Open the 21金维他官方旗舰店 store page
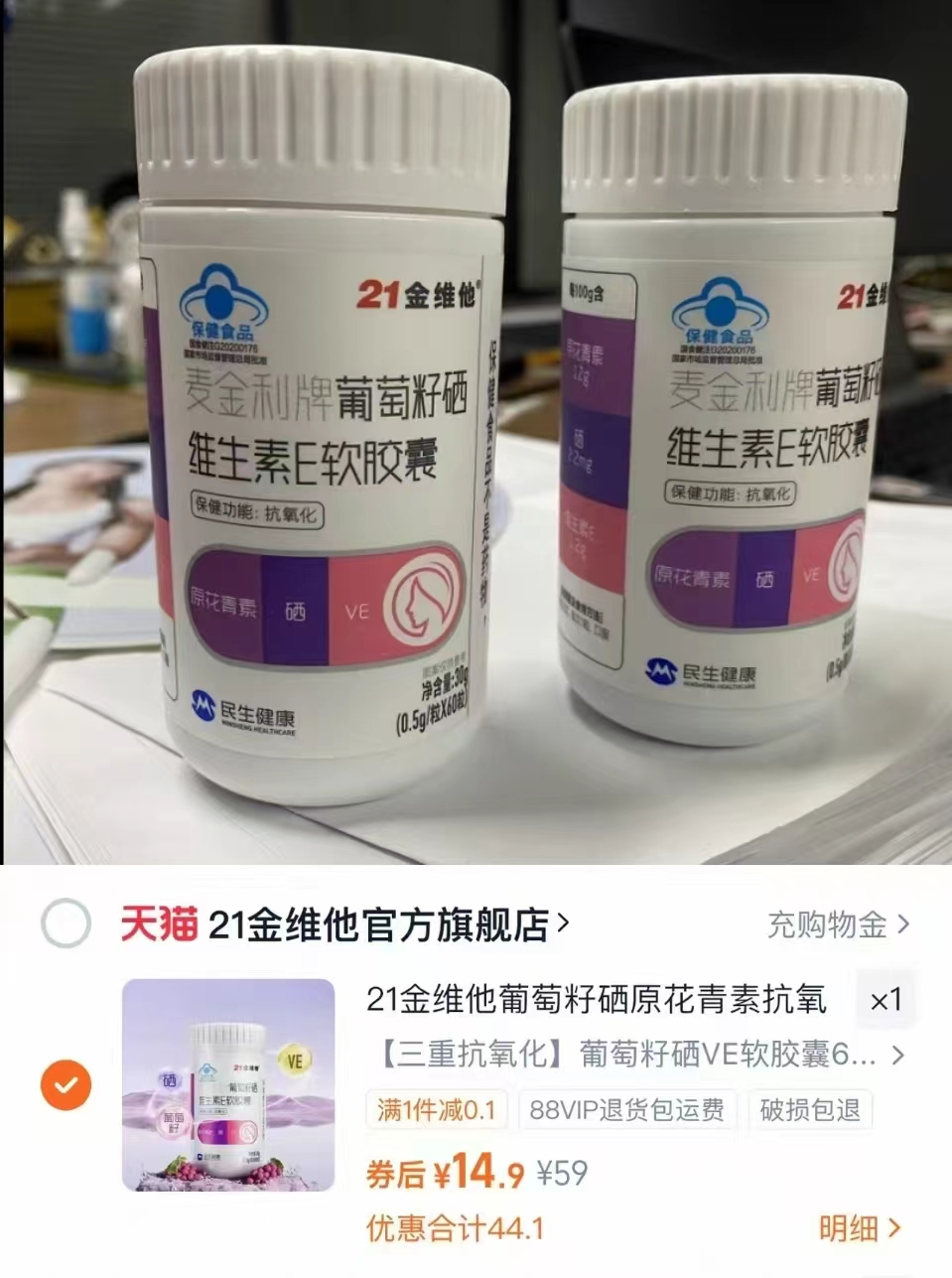 pyautogui.click(x=382, y=919)
